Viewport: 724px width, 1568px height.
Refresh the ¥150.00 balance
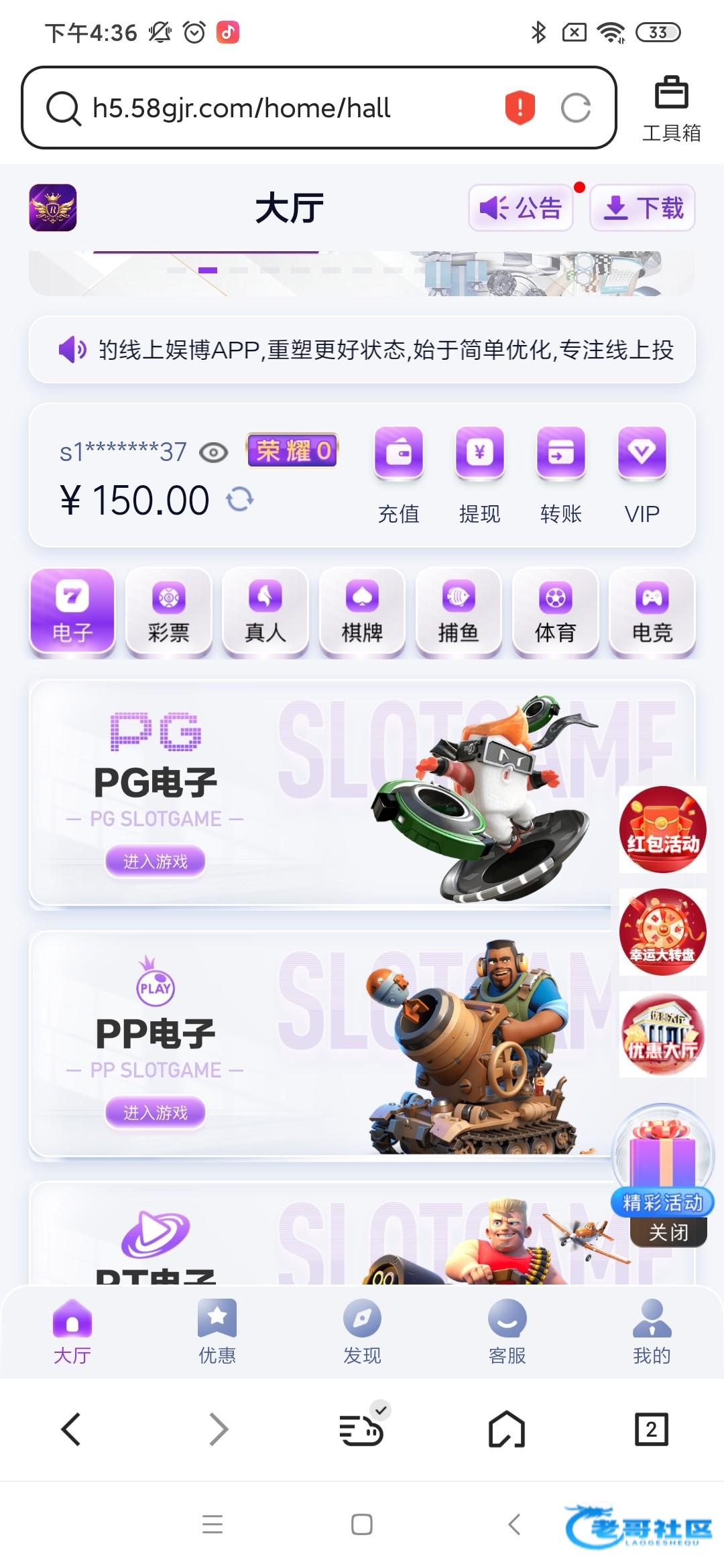pyautogui.click(x=240, y=499)
